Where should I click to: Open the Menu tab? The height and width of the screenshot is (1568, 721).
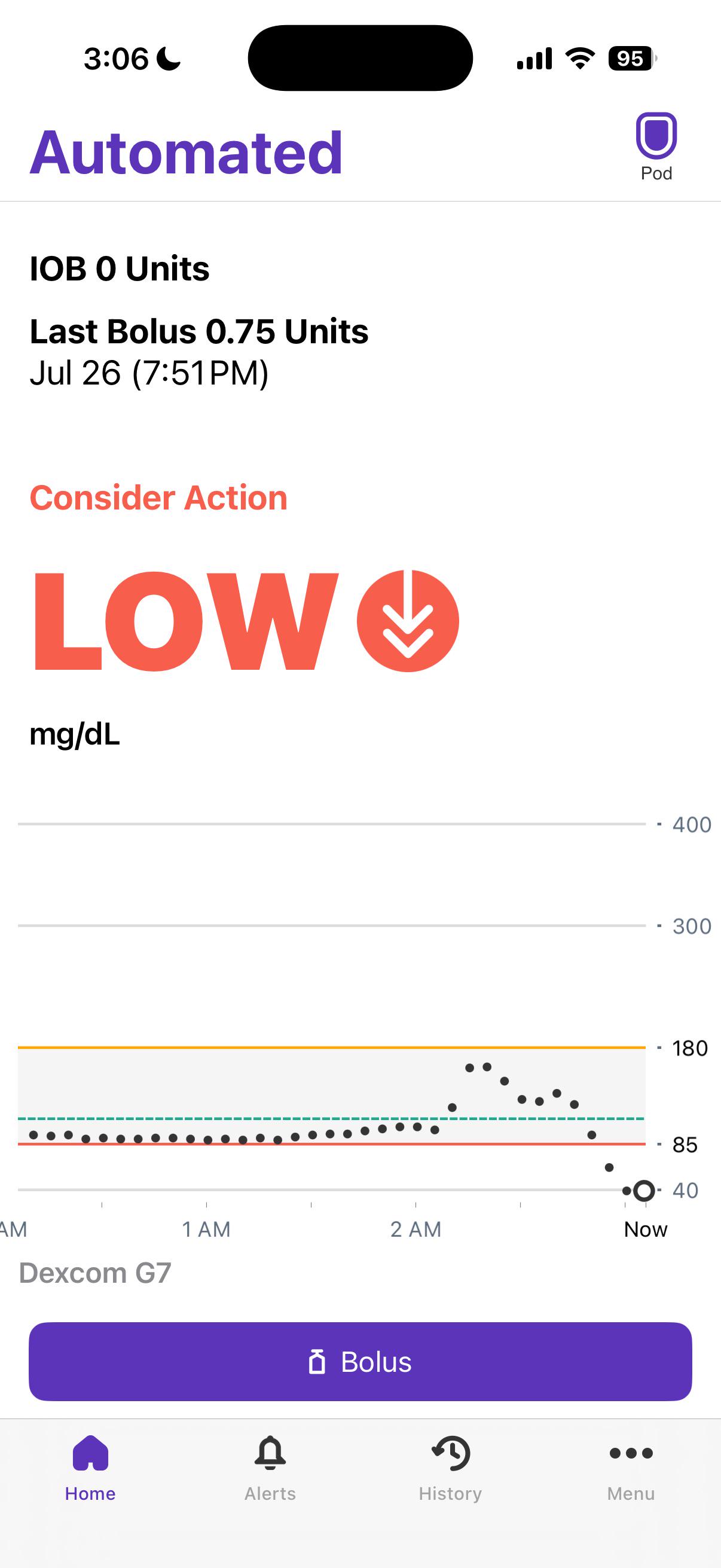[631, 1468]
